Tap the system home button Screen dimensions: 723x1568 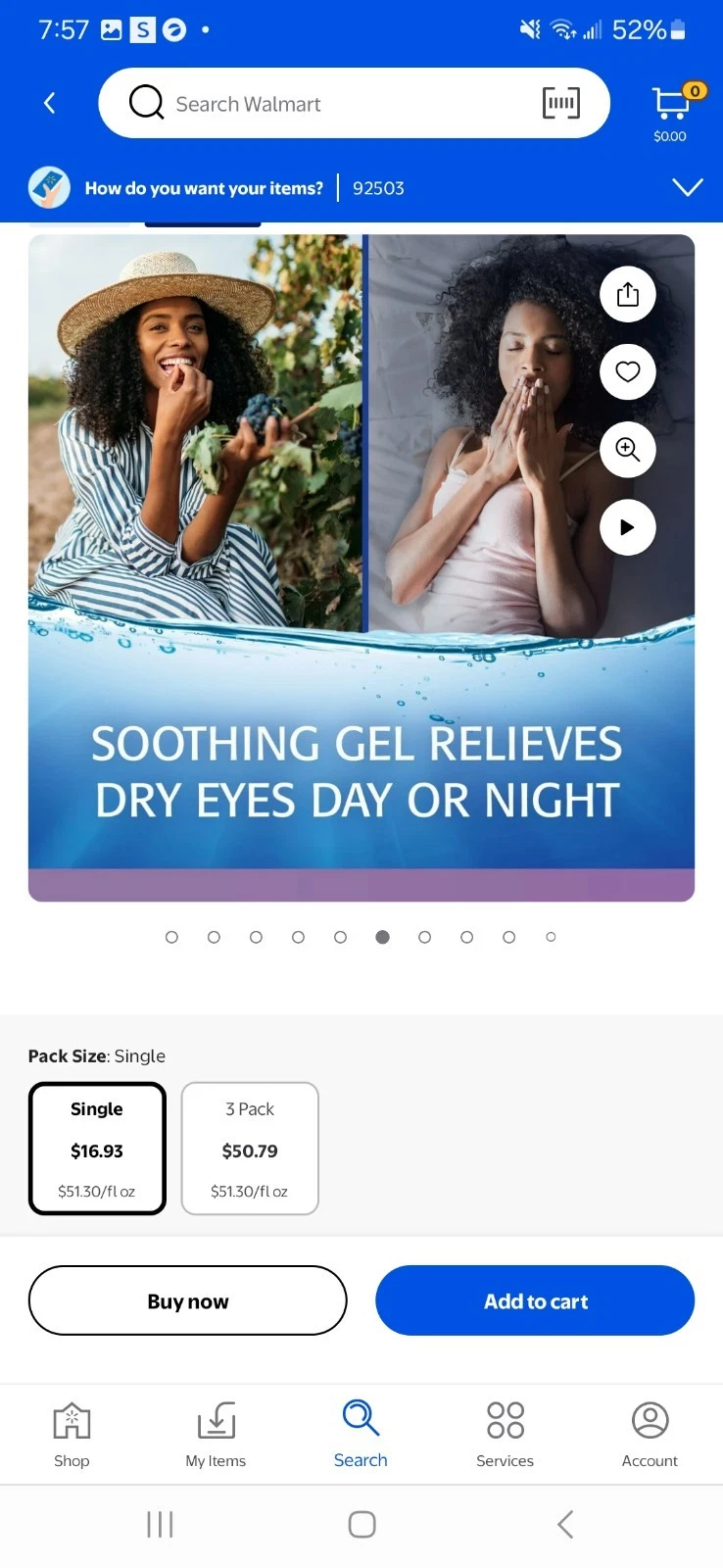(x=361, y=1524)
